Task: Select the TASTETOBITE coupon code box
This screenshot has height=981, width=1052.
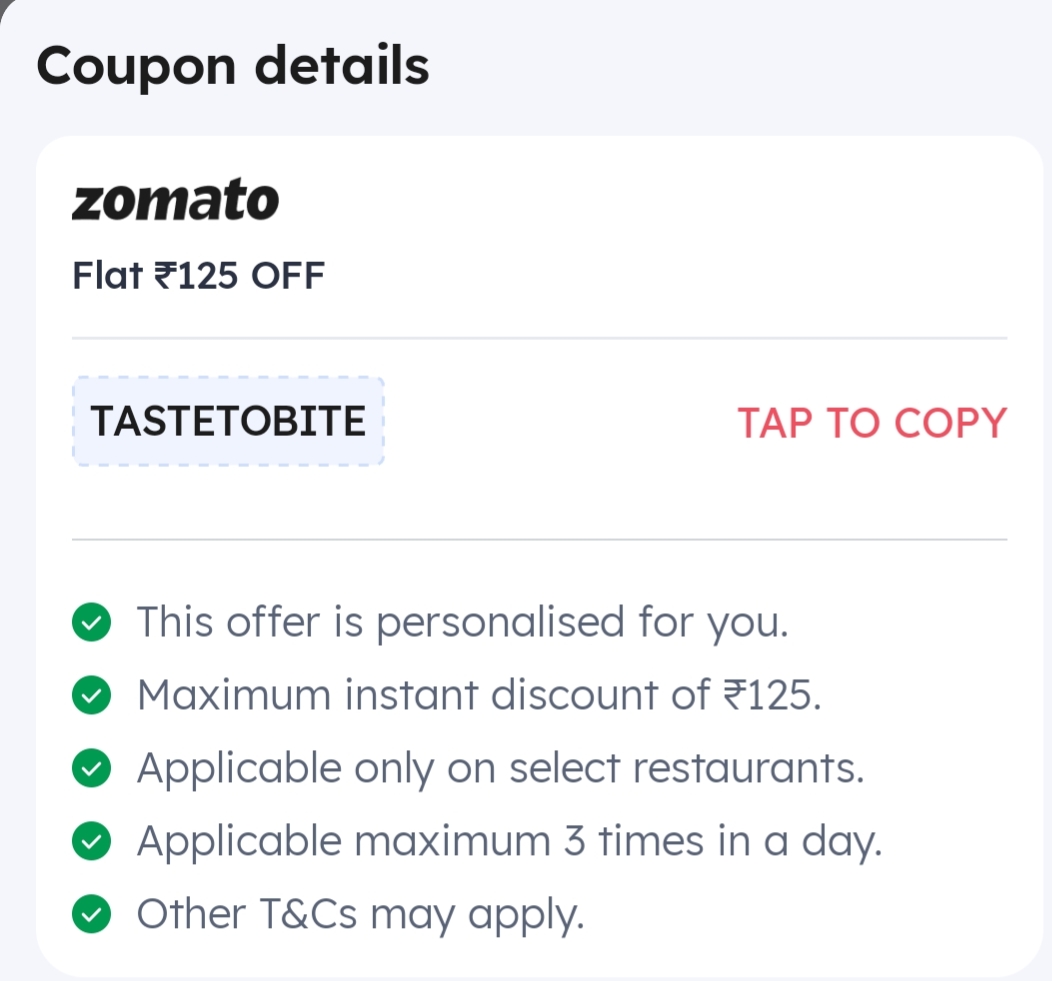Action: tap(228, 421)
